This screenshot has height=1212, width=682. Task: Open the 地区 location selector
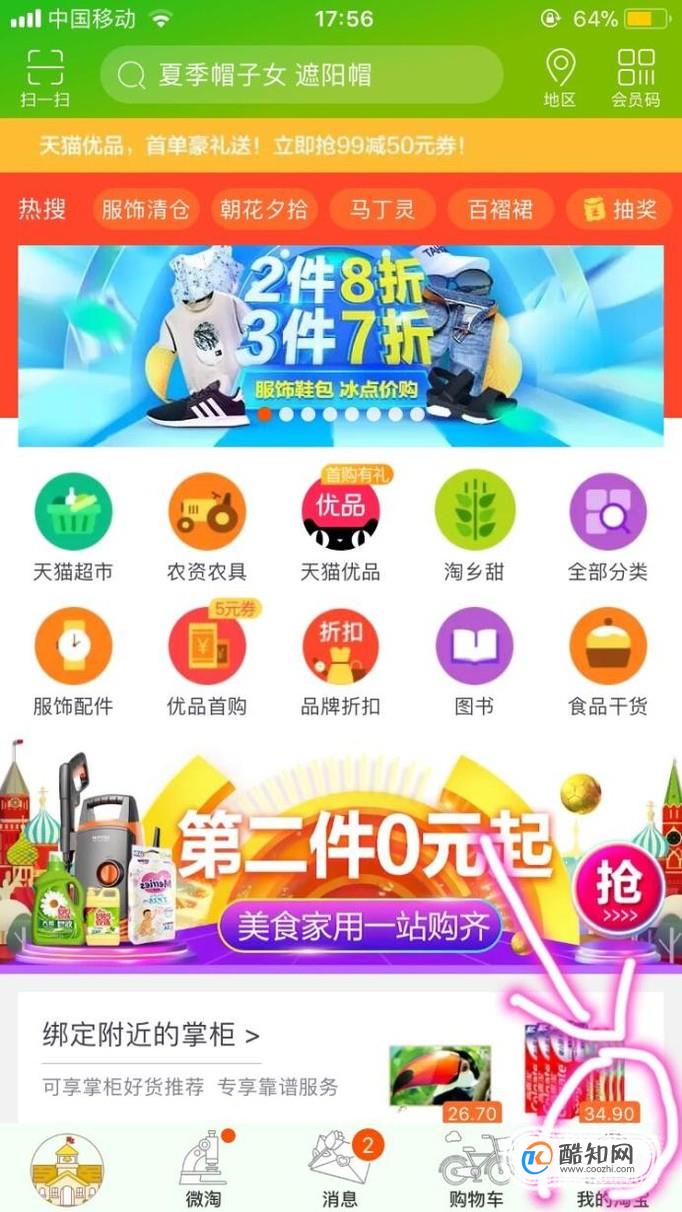pyautogui.click(x=560, y=76)
